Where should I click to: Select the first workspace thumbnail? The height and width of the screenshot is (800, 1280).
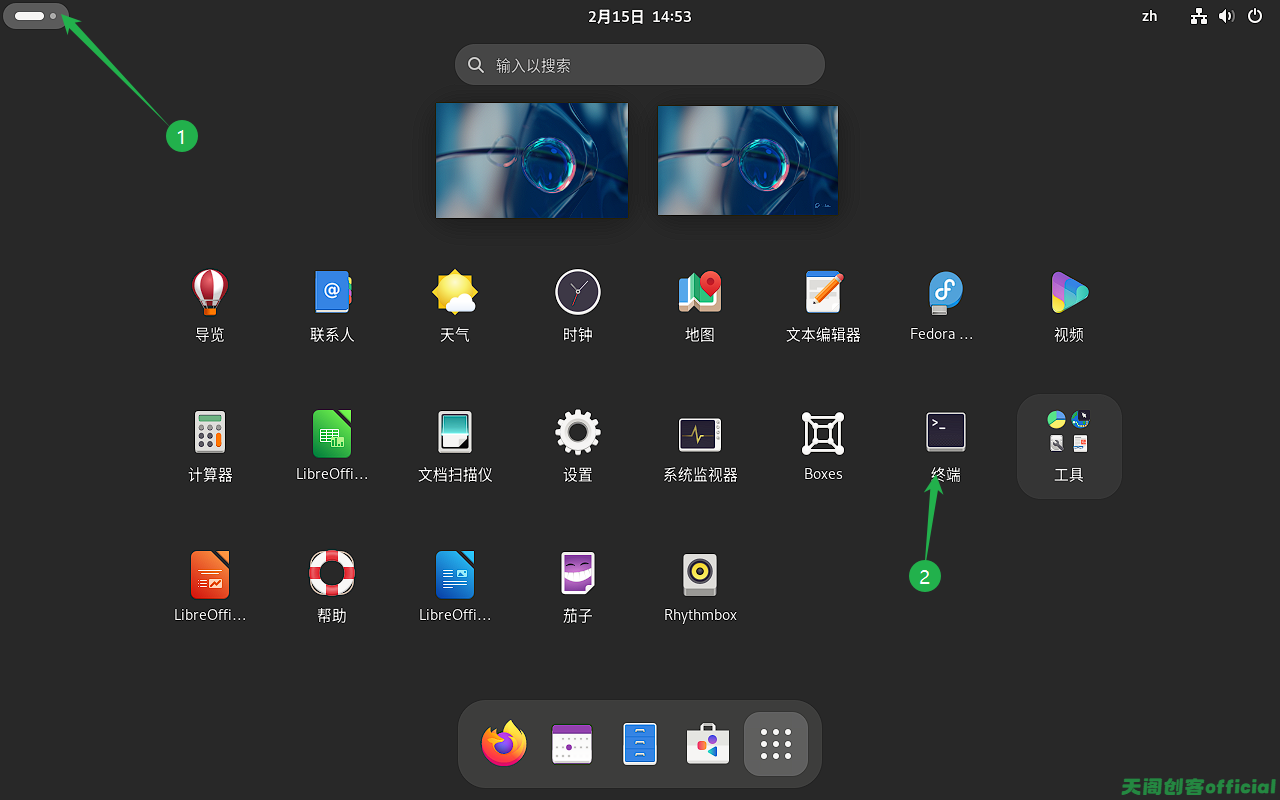pos(532,160)
